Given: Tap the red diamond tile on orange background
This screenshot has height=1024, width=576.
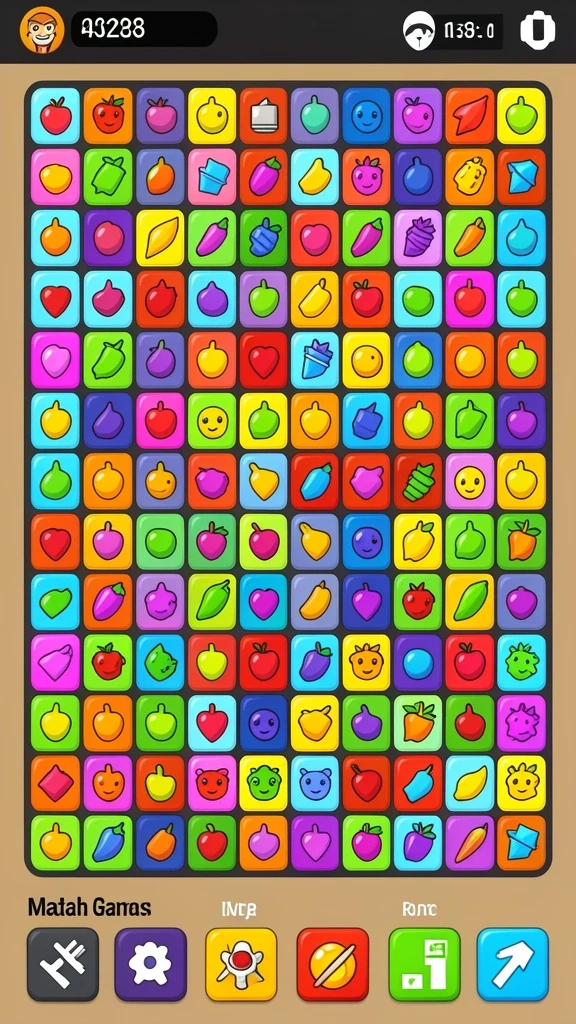Looking at the screenshot, I should tap(56, 783).
